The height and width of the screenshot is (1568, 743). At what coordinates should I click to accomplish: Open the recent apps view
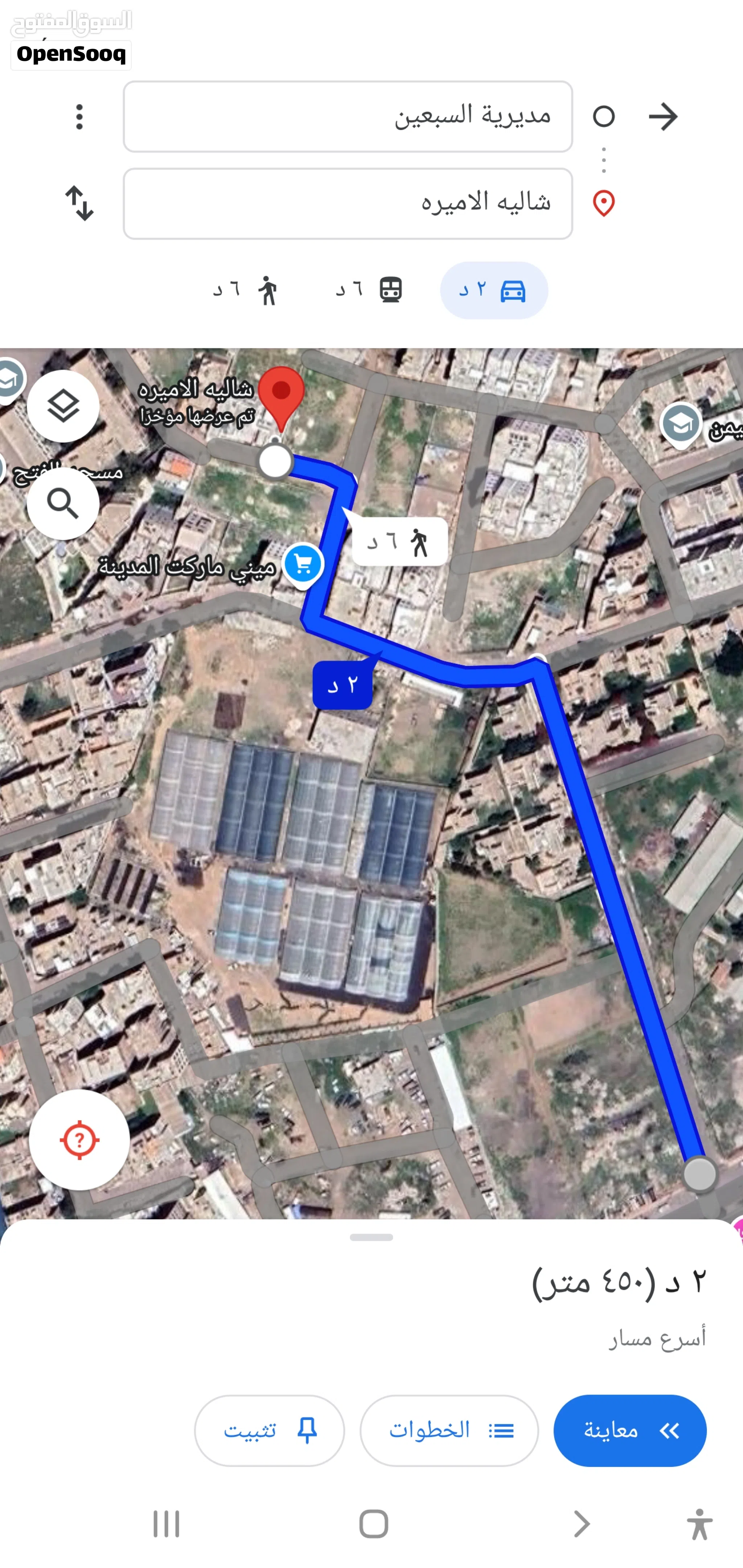[166, 1524]
